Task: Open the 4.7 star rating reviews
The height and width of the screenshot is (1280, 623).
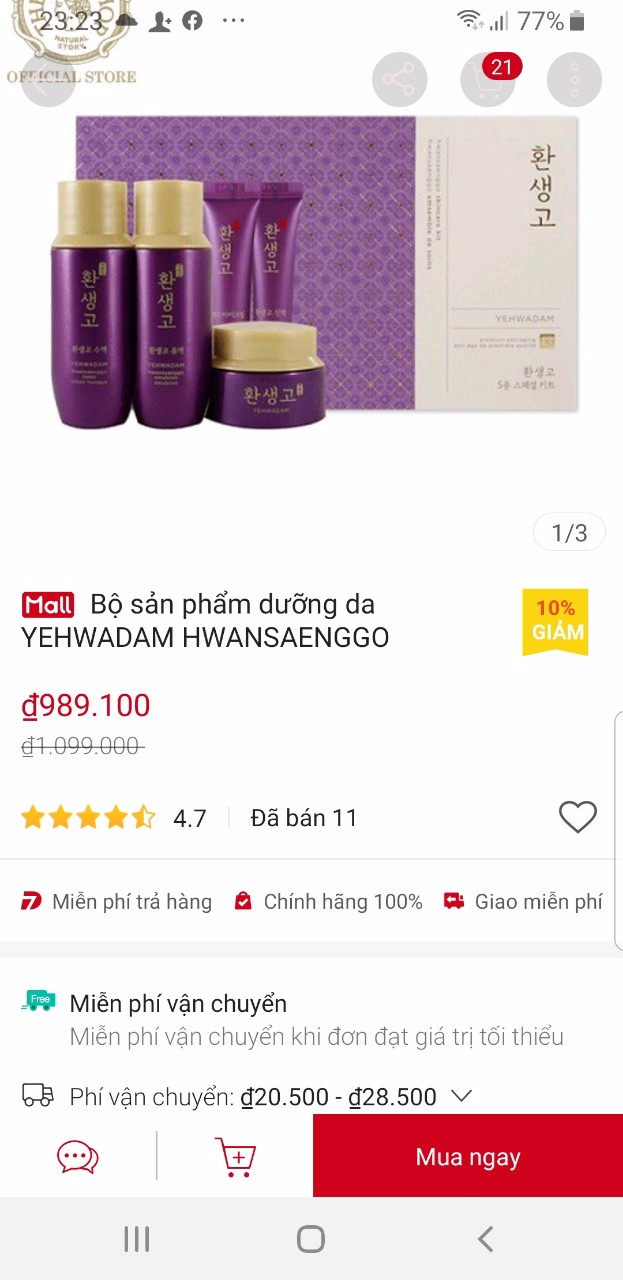Action: pos(113,818)
